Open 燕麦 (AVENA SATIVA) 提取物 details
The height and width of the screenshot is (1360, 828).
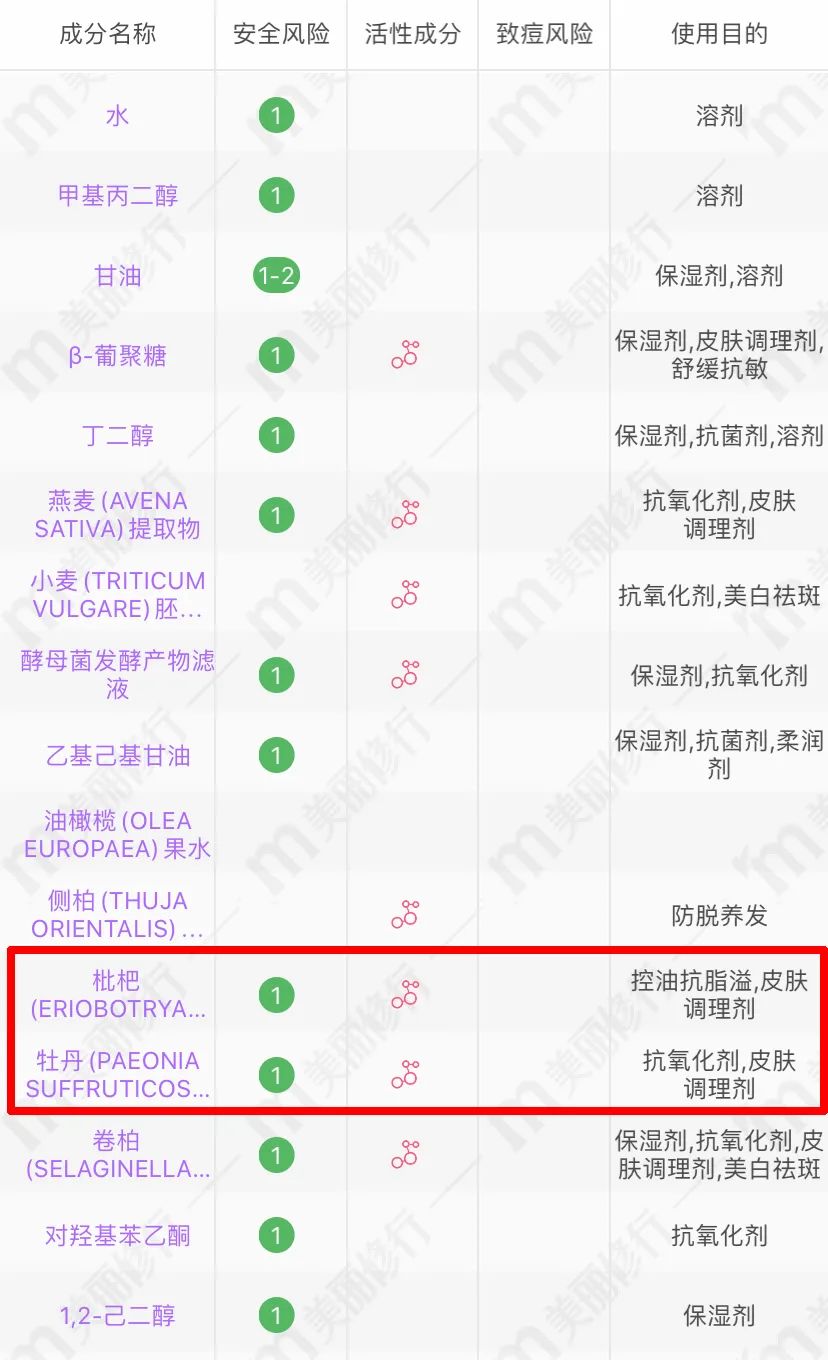pyautogui.click(x=118, y=515)
